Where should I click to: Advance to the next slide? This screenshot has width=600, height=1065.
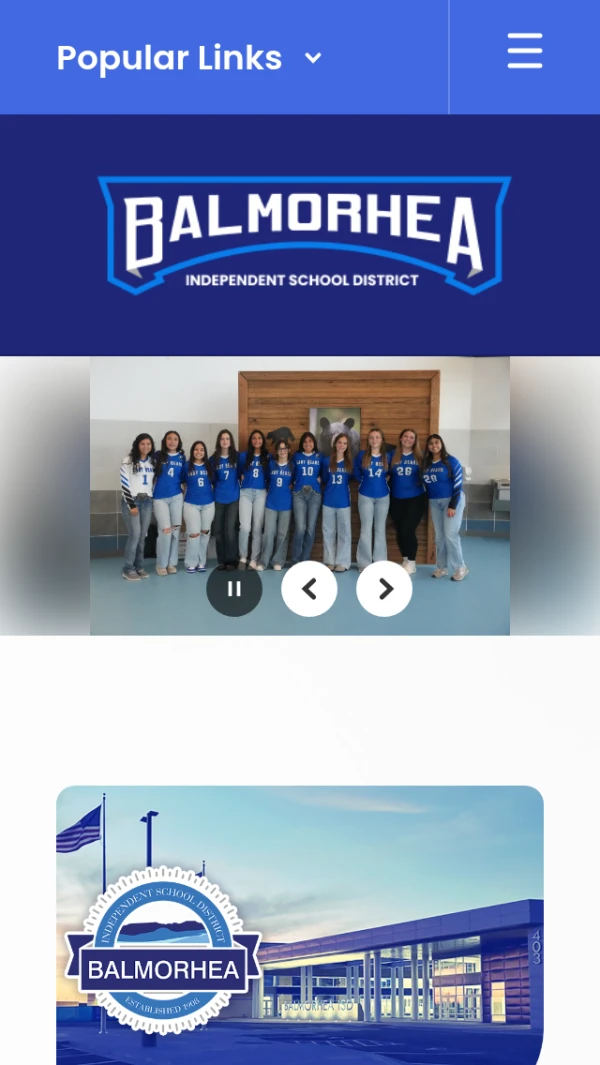384,589
